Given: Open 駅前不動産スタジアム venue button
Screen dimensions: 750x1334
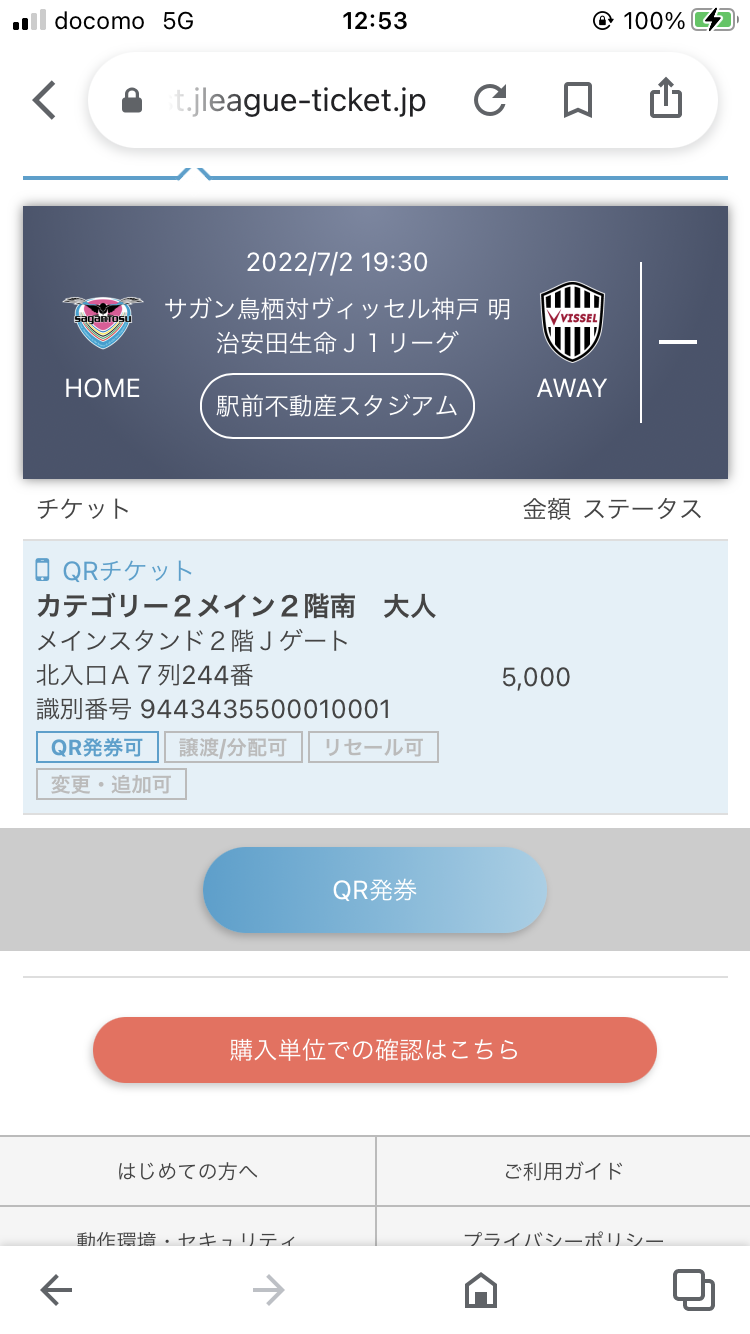Looking at the screenshot, I should point(337,406).
